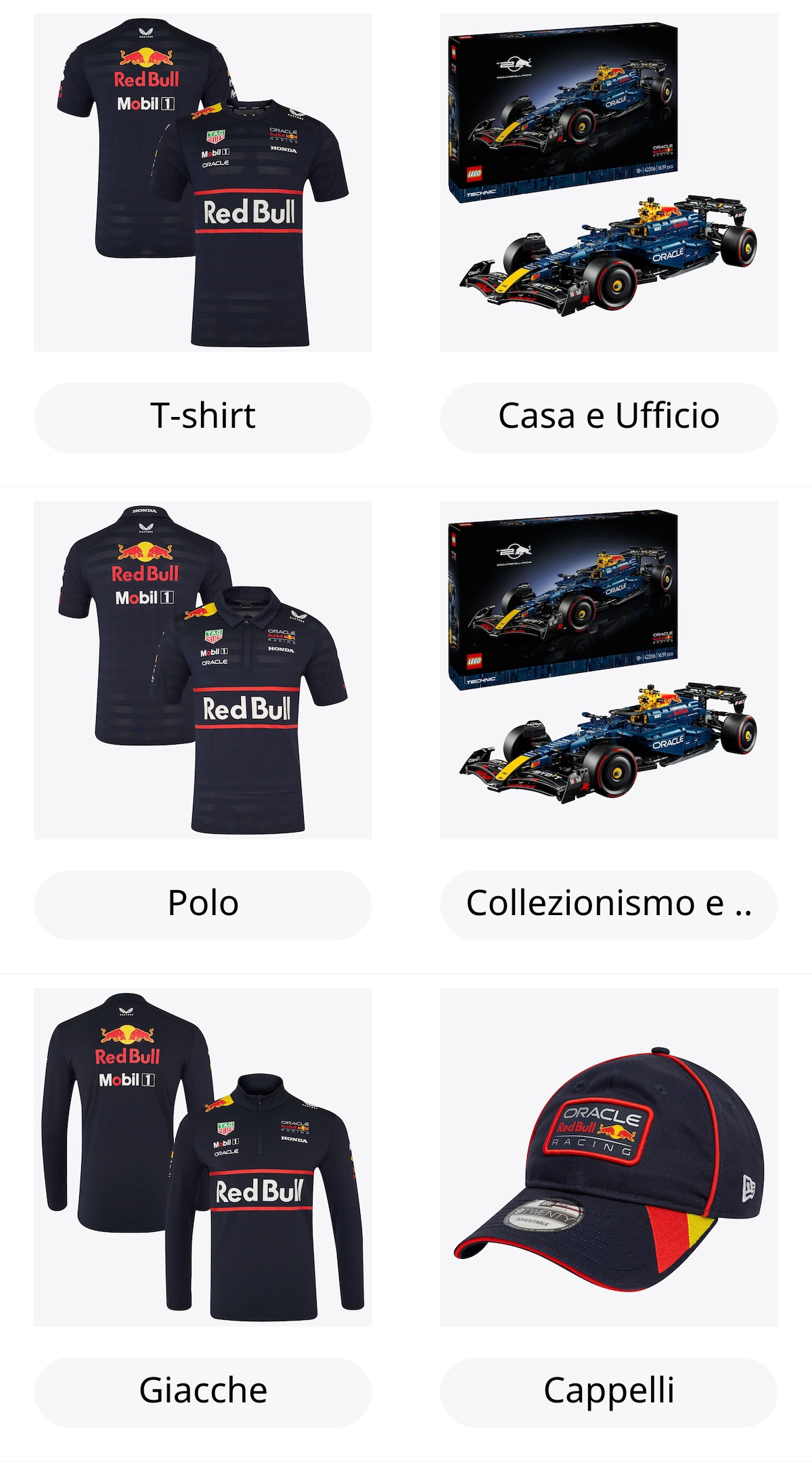812x1462 pixels.
Task: Click the LEGO car under Collezionismo
Action: [607, 670]
